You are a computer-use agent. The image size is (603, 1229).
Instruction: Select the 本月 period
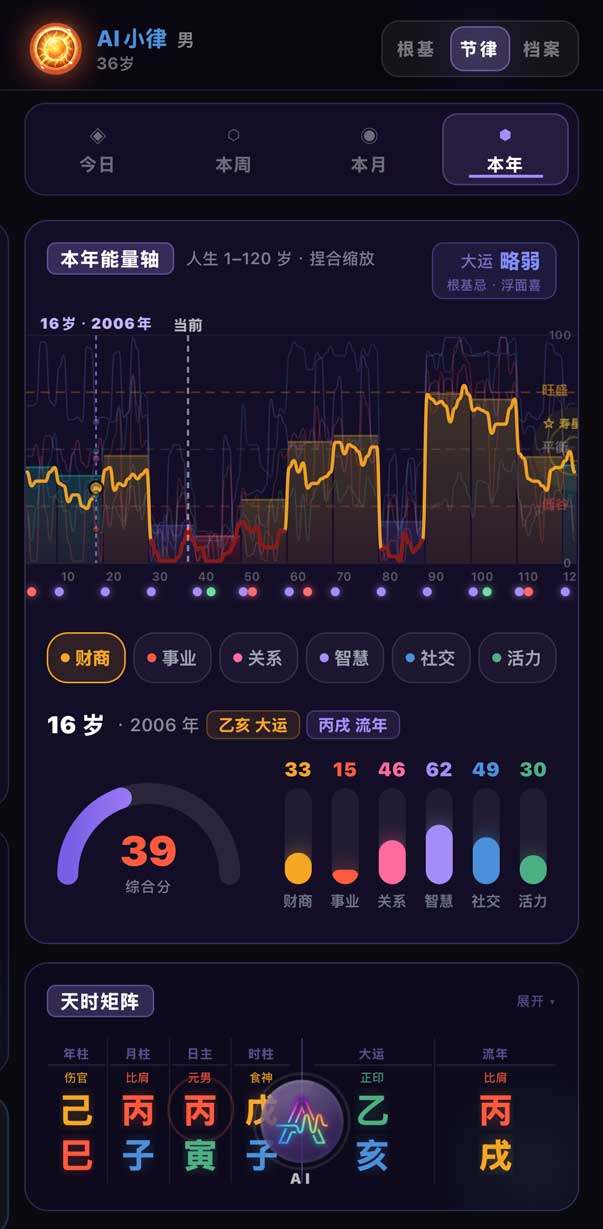369,150
